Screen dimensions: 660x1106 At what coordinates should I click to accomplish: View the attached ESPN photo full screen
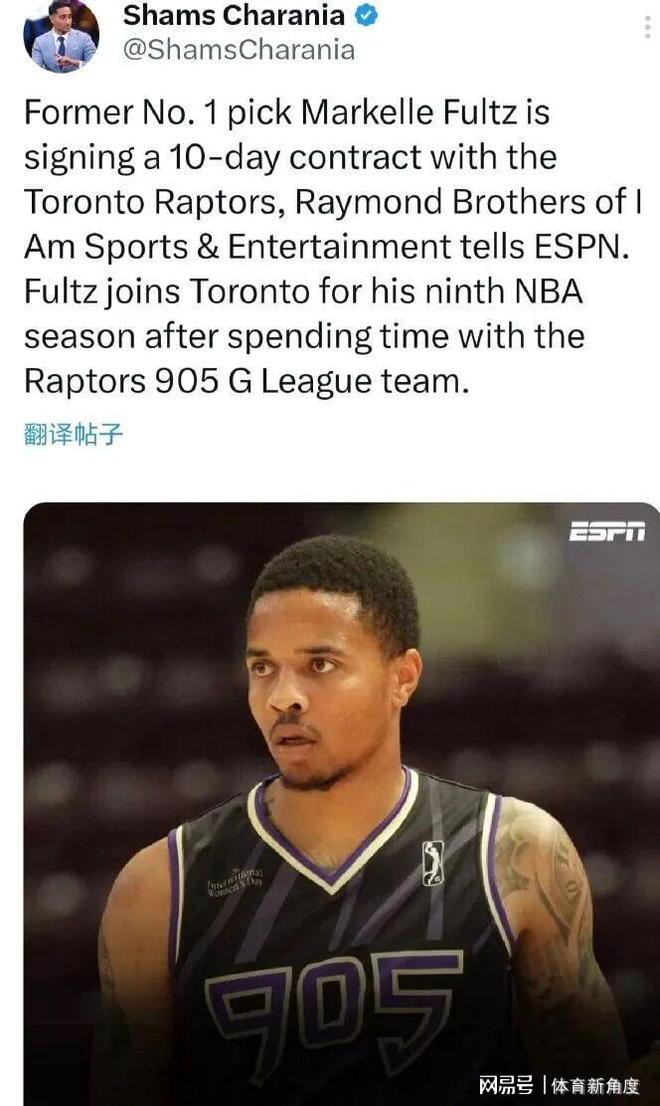tap(340, 800)
